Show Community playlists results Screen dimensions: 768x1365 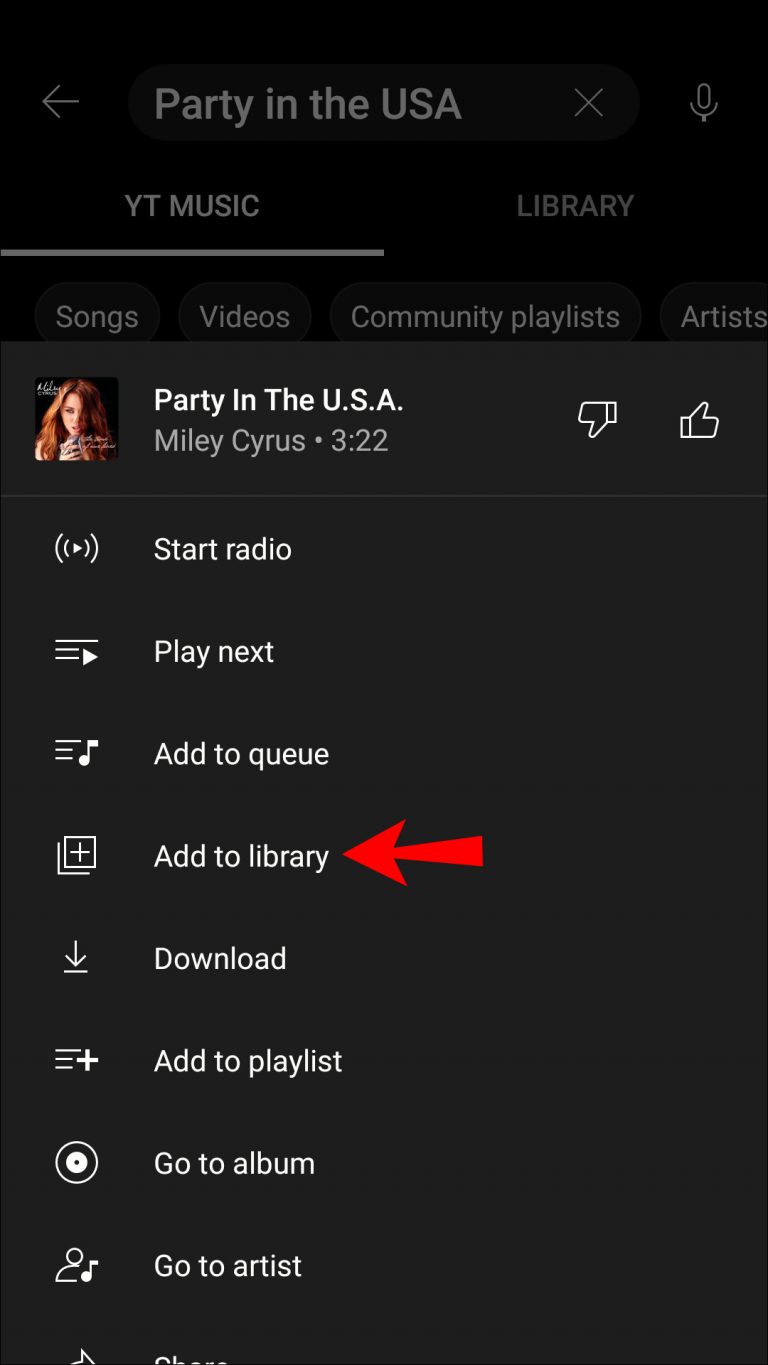485,315
